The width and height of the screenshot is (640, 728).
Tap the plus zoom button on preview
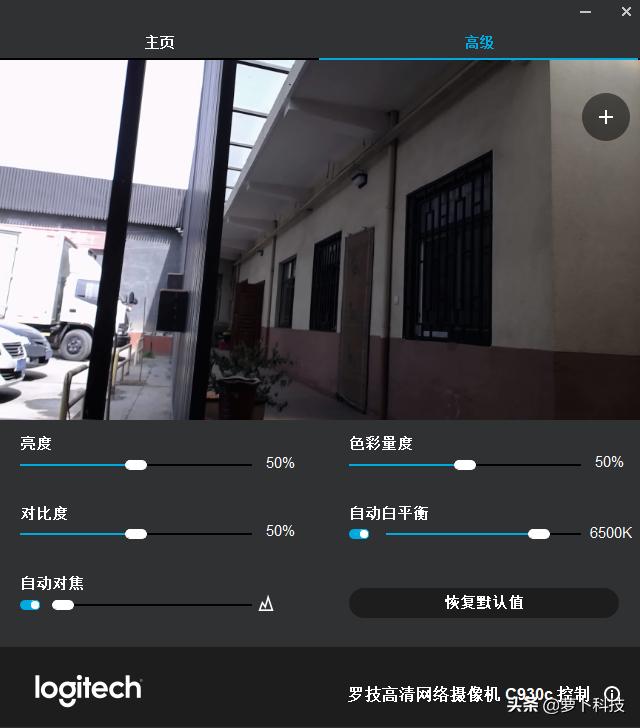[x=605, y=117]
